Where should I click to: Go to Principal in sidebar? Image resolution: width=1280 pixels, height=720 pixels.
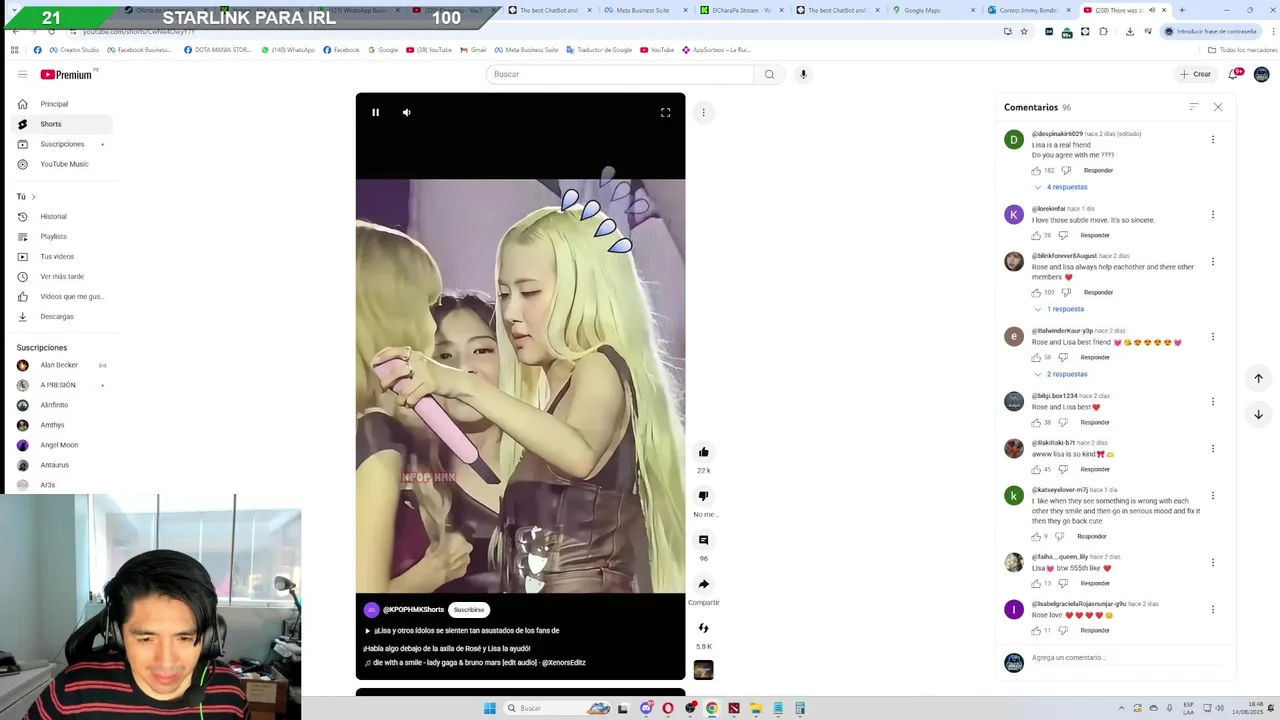pyautogui.click(x=54, y=104)
